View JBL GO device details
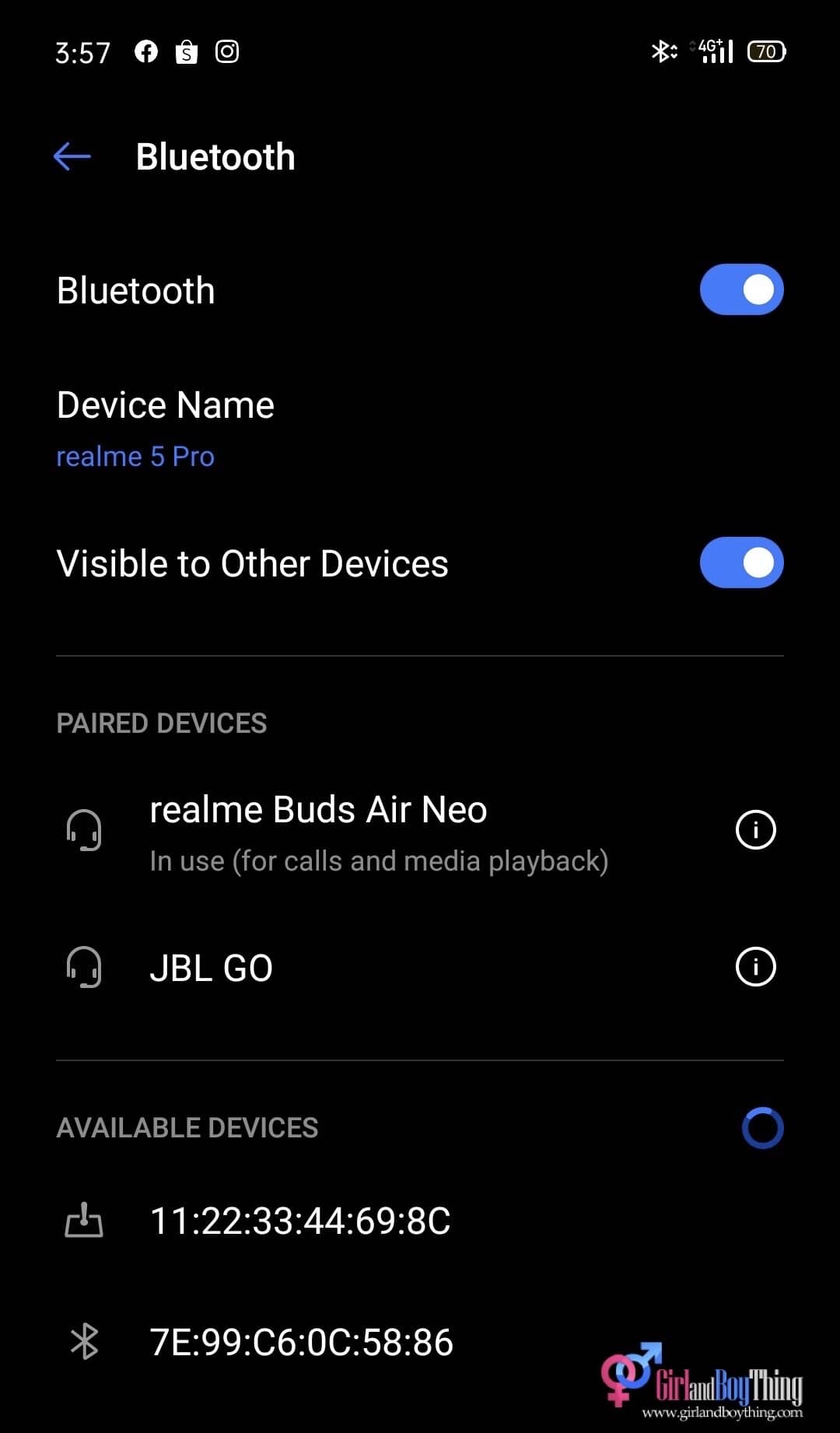This screenshot has width=840, height=1433. tap(755, 967)
